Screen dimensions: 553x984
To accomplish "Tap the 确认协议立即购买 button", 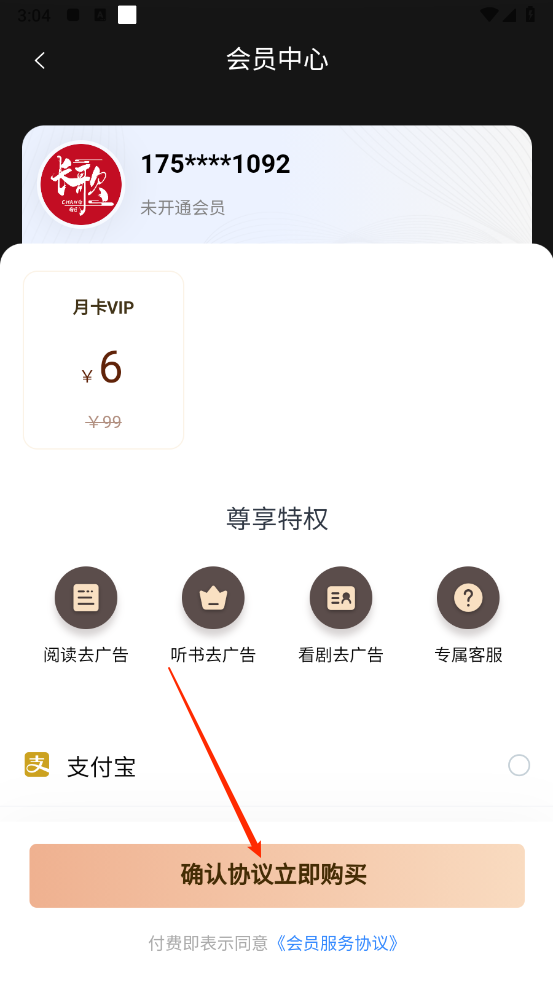I will click(277, 875).
